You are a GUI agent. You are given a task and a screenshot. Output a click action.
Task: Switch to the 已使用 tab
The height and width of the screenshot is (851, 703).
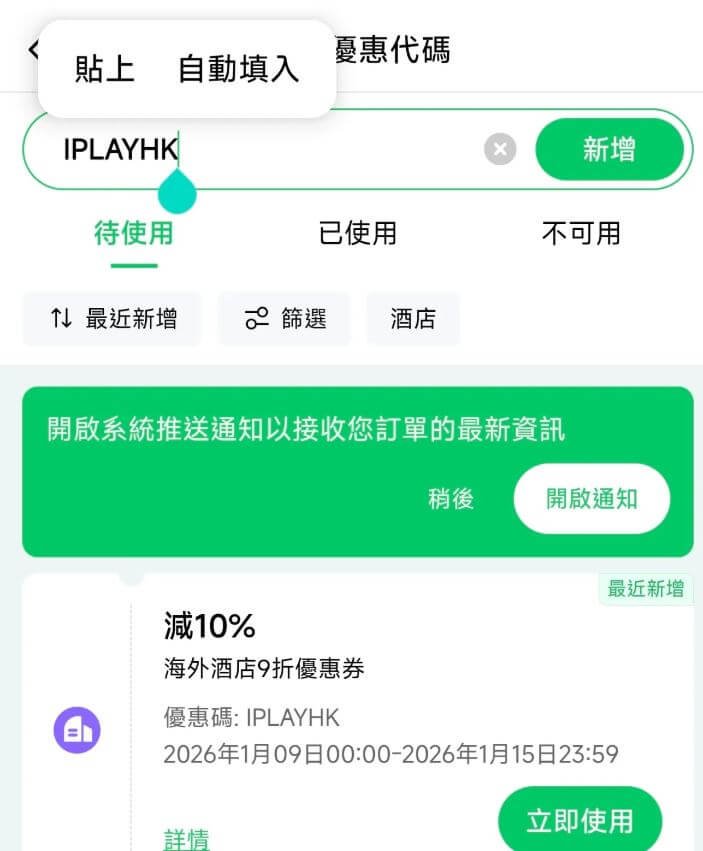358,234
